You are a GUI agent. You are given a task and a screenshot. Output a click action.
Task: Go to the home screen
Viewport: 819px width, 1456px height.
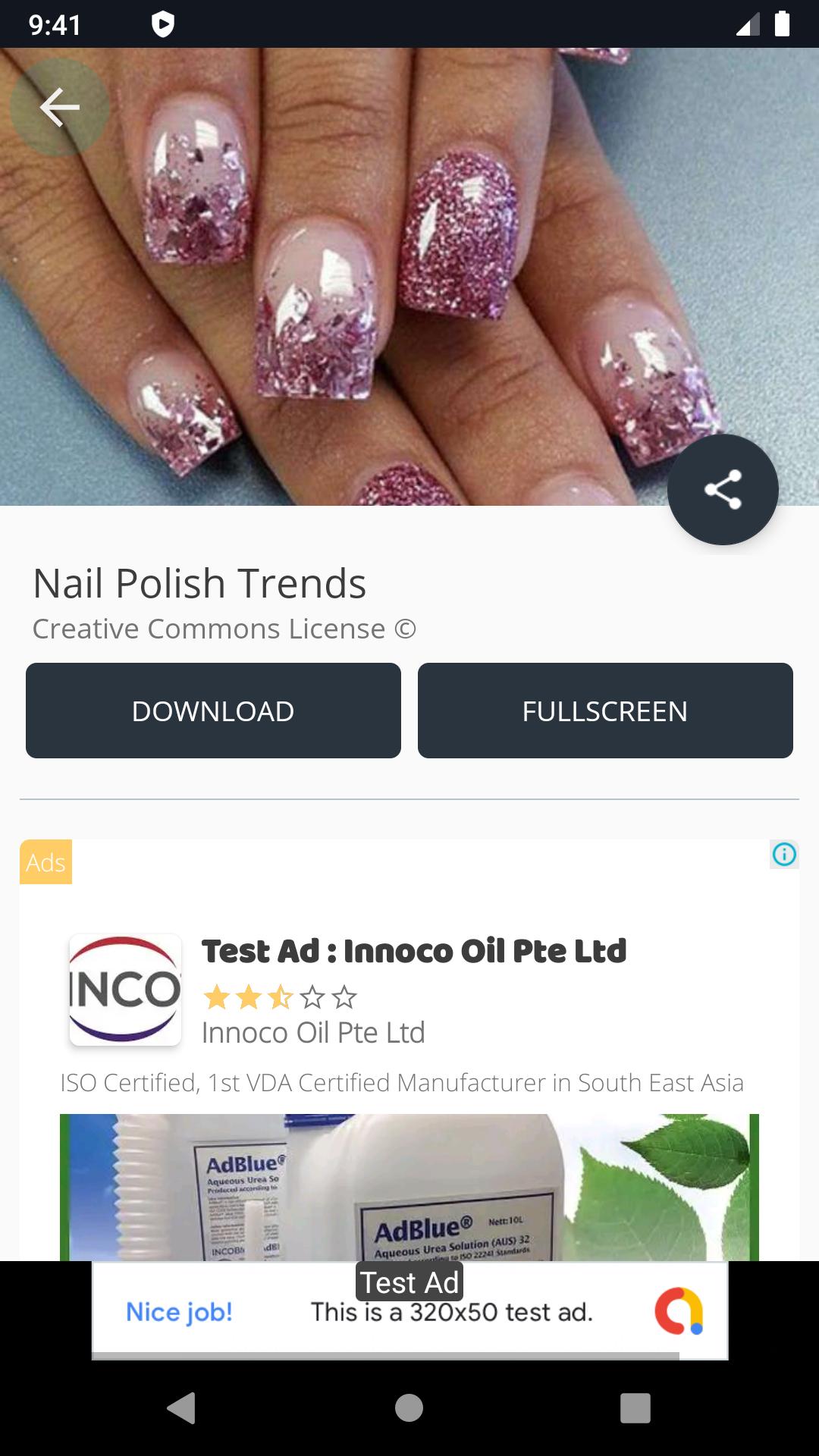point(409,1408)
